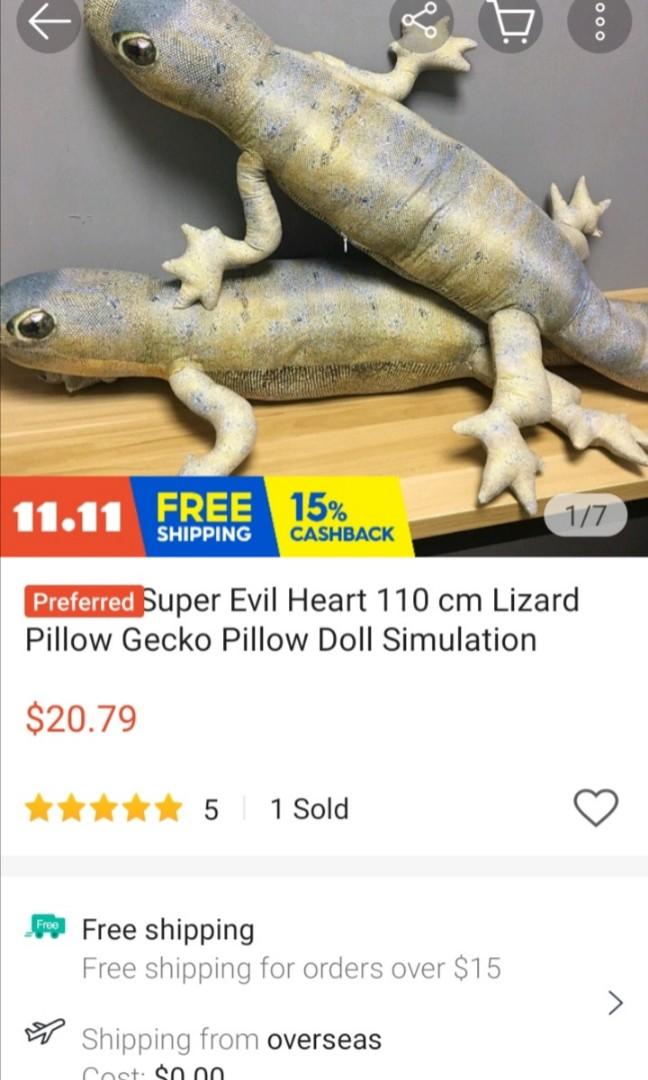Share this lizard pillow listing
This screenshot has width=648, height=1080.
coord(421,22)
